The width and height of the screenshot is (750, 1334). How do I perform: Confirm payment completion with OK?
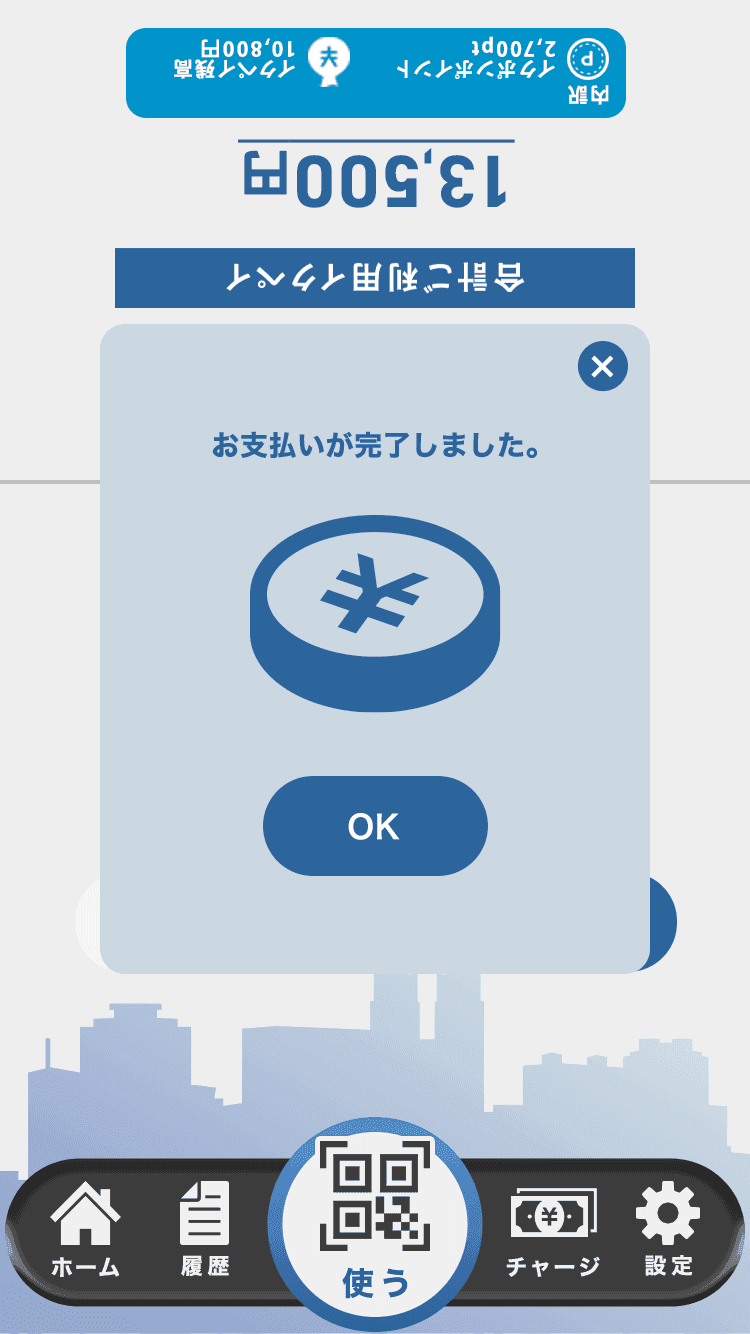tap(375, 826)
